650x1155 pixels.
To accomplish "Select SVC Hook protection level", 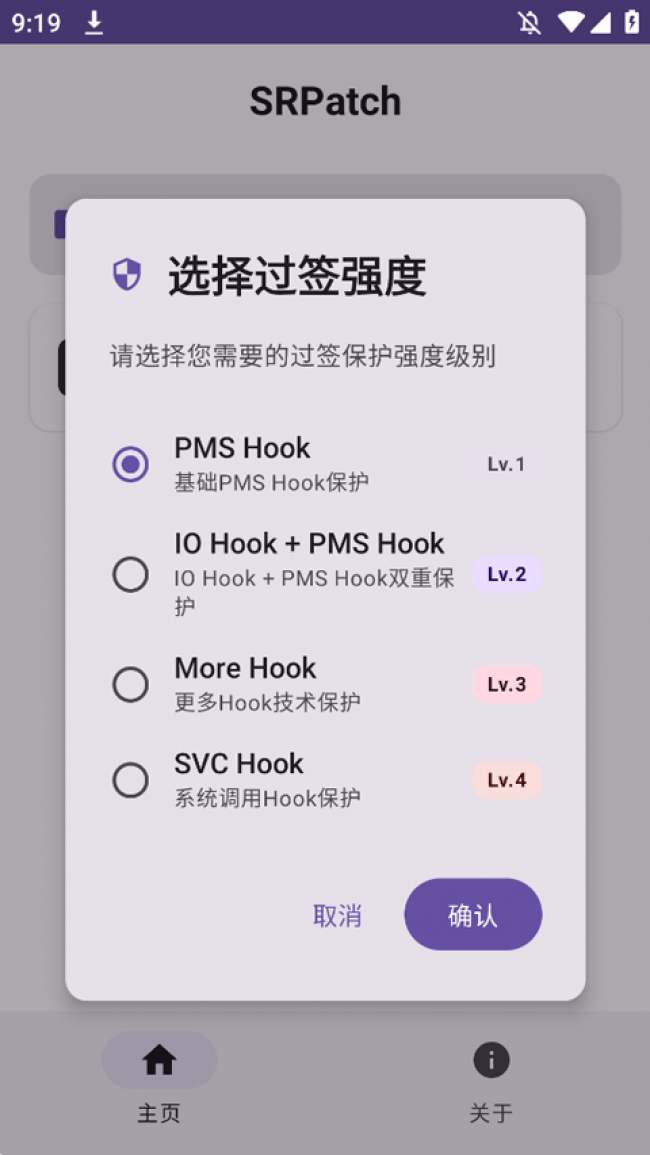I will (131, 780).
